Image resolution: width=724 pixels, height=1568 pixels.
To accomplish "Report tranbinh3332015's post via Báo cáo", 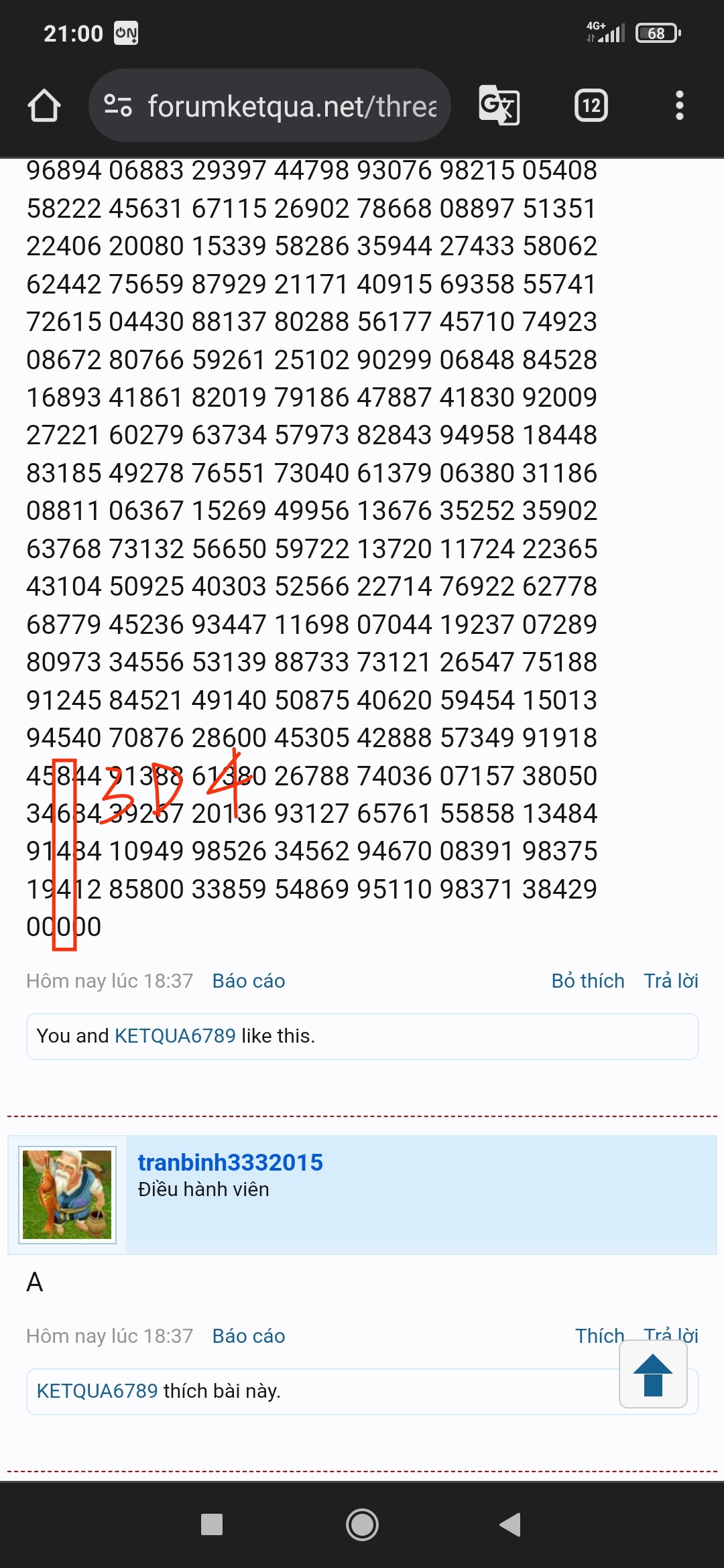I will click(249, 1335).
